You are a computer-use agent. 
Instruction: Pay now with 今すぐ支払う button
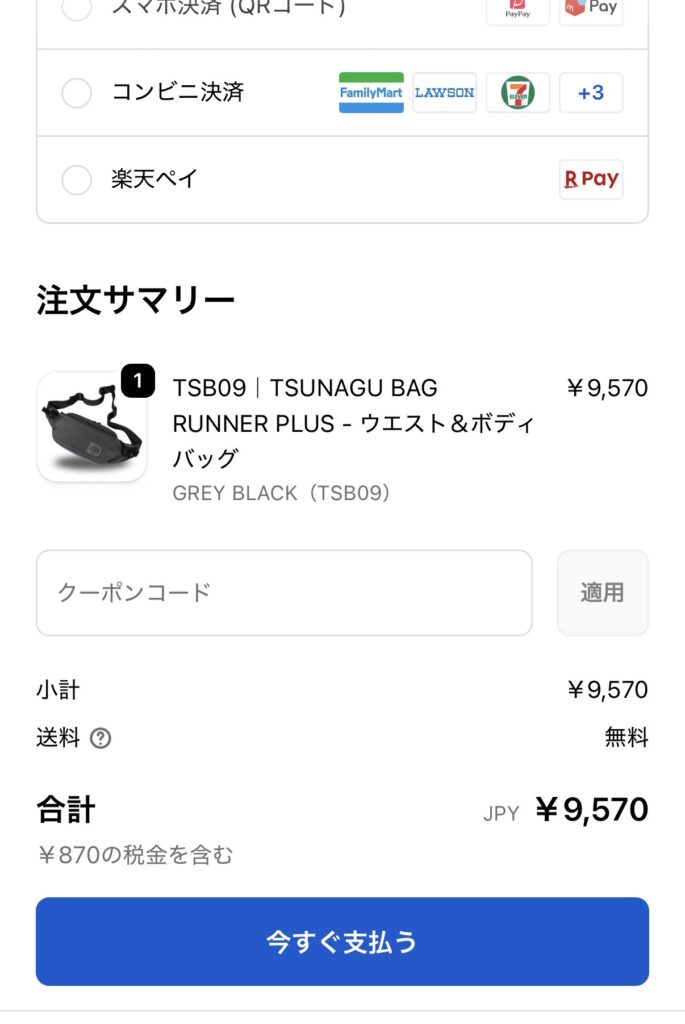(342, 941)
